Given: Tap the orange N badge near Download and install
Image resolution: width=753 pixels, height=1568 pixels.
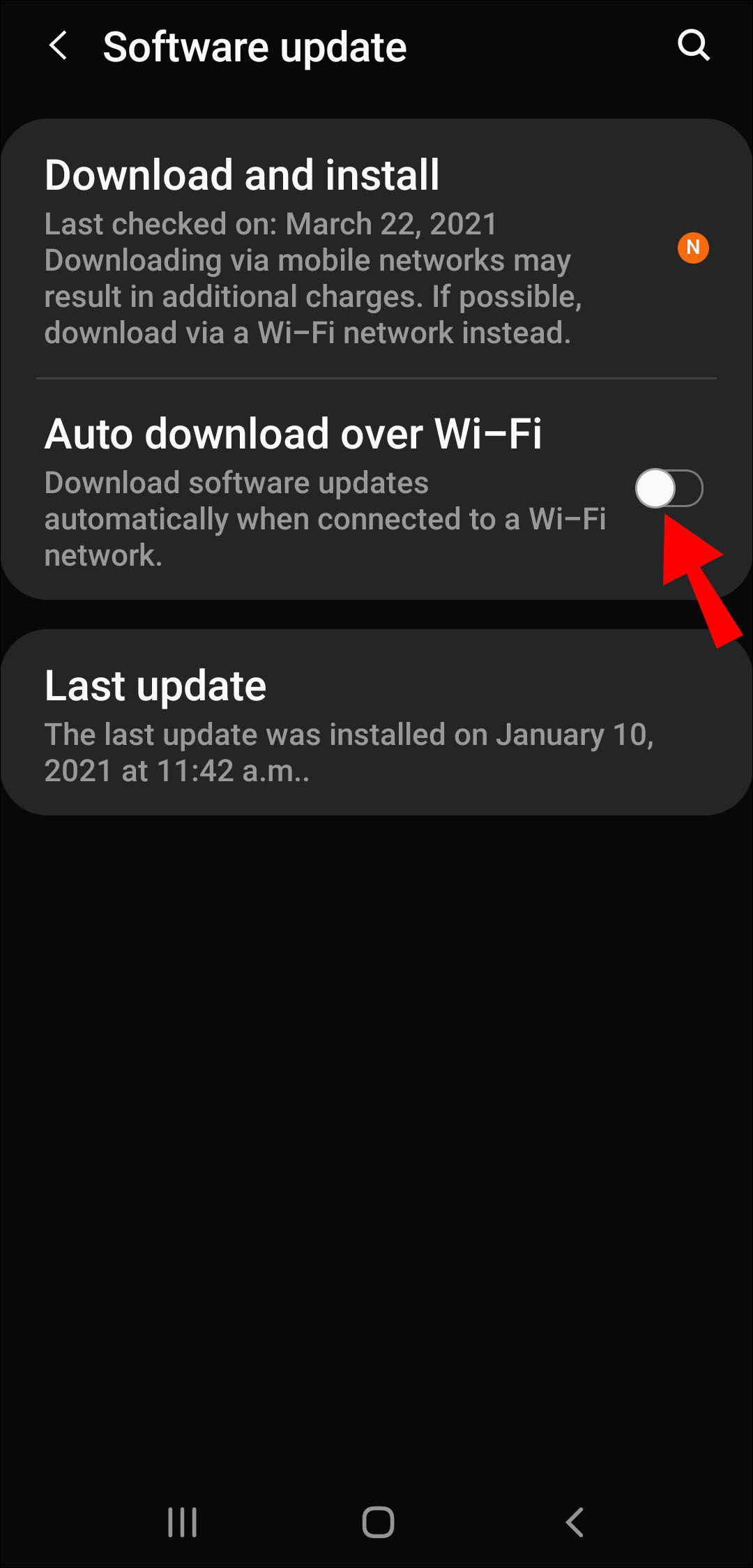Looking at the screenshot, I should click(x=694, y=248).
